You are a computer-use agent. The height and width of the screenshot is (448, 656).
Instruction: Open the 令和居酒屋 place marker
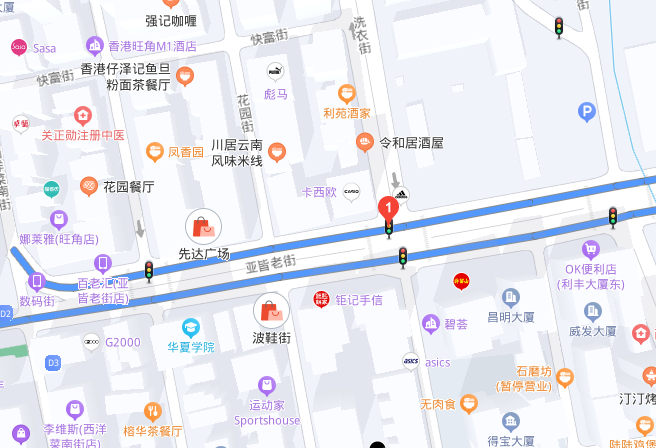365,143
